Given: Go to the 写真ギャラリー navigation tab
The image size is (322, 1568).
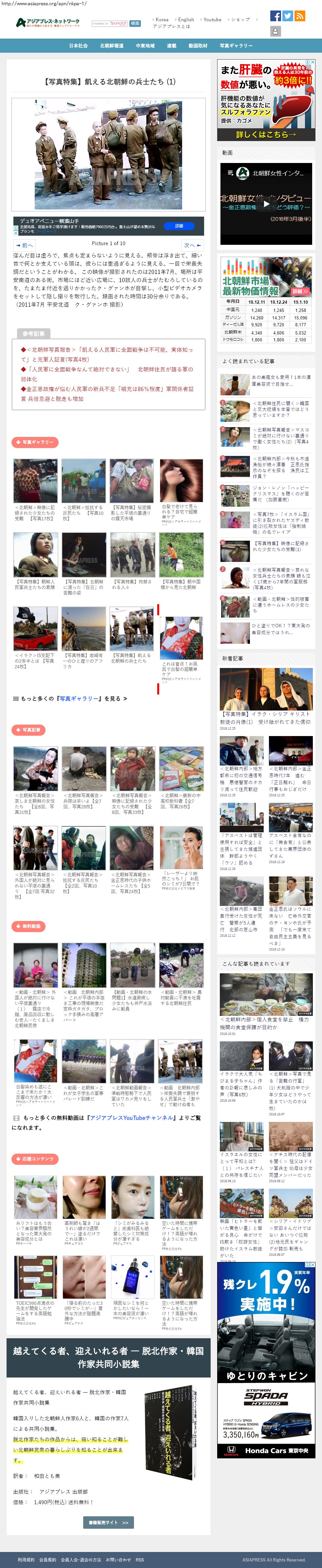Looking at the screenshot, I should click(236, 45).
